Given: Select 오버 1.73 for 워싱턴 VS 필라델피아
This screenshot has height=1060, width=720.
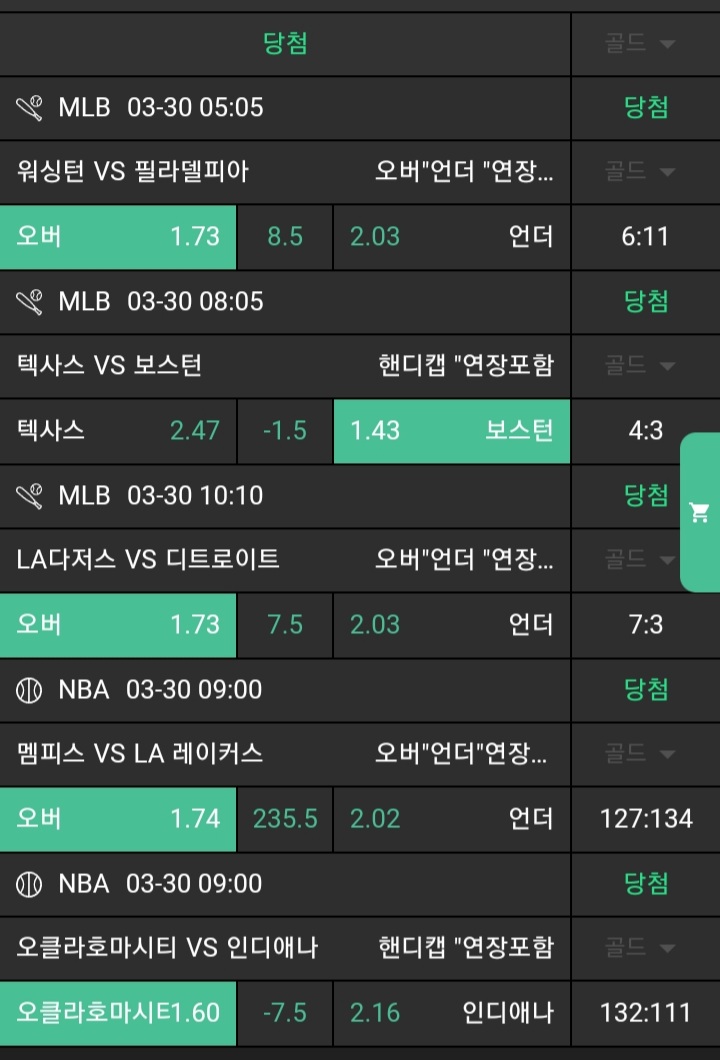Looking at the screenshot, I should click(118, 237).
